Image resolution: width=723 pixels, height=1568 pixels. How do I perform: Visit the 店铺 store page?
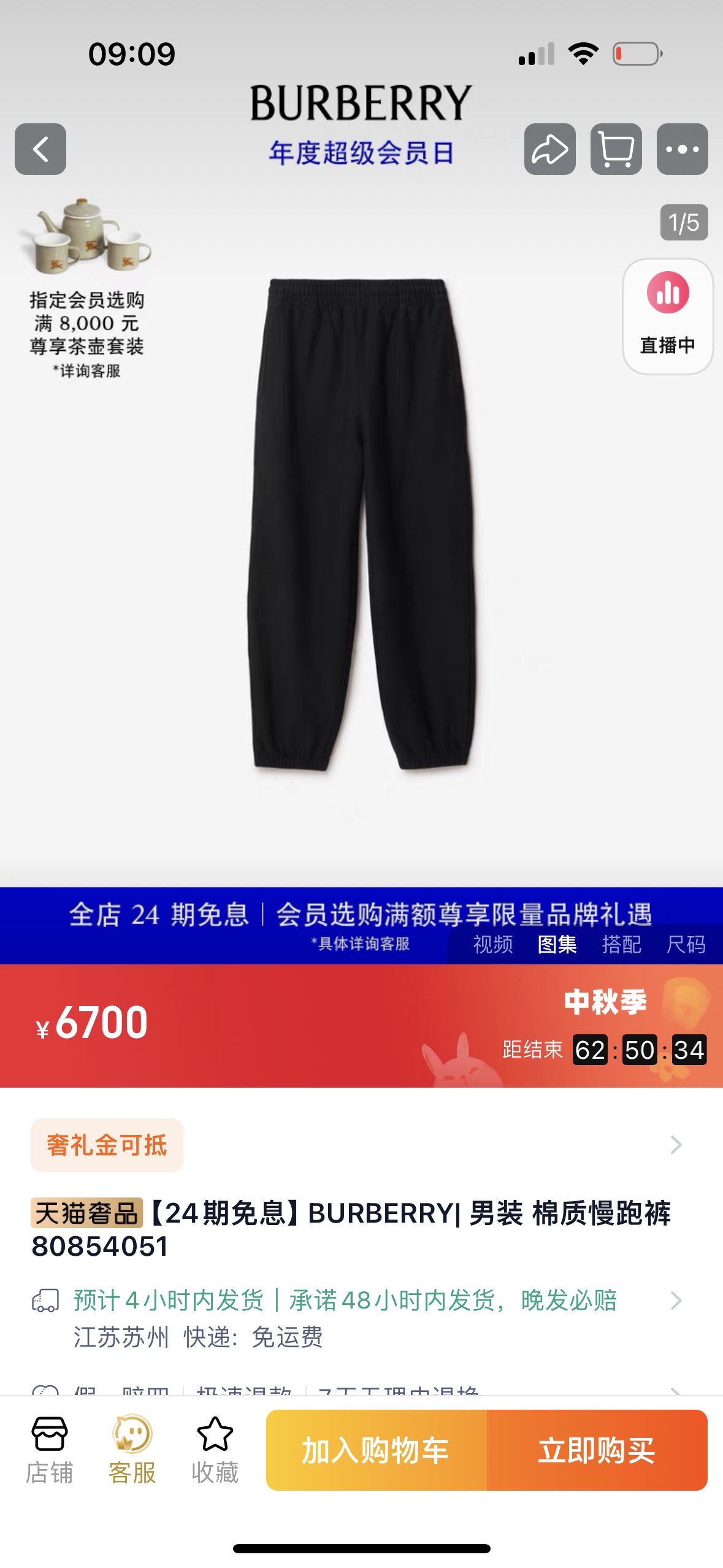[x=49, y=1450]
